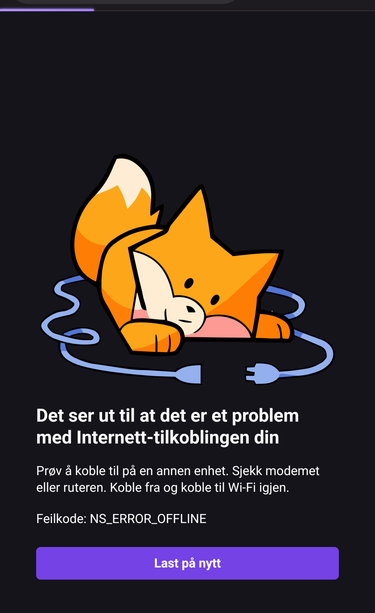Tap the Last på nytt button
The image size is (375, 613).
click(187, 563)
